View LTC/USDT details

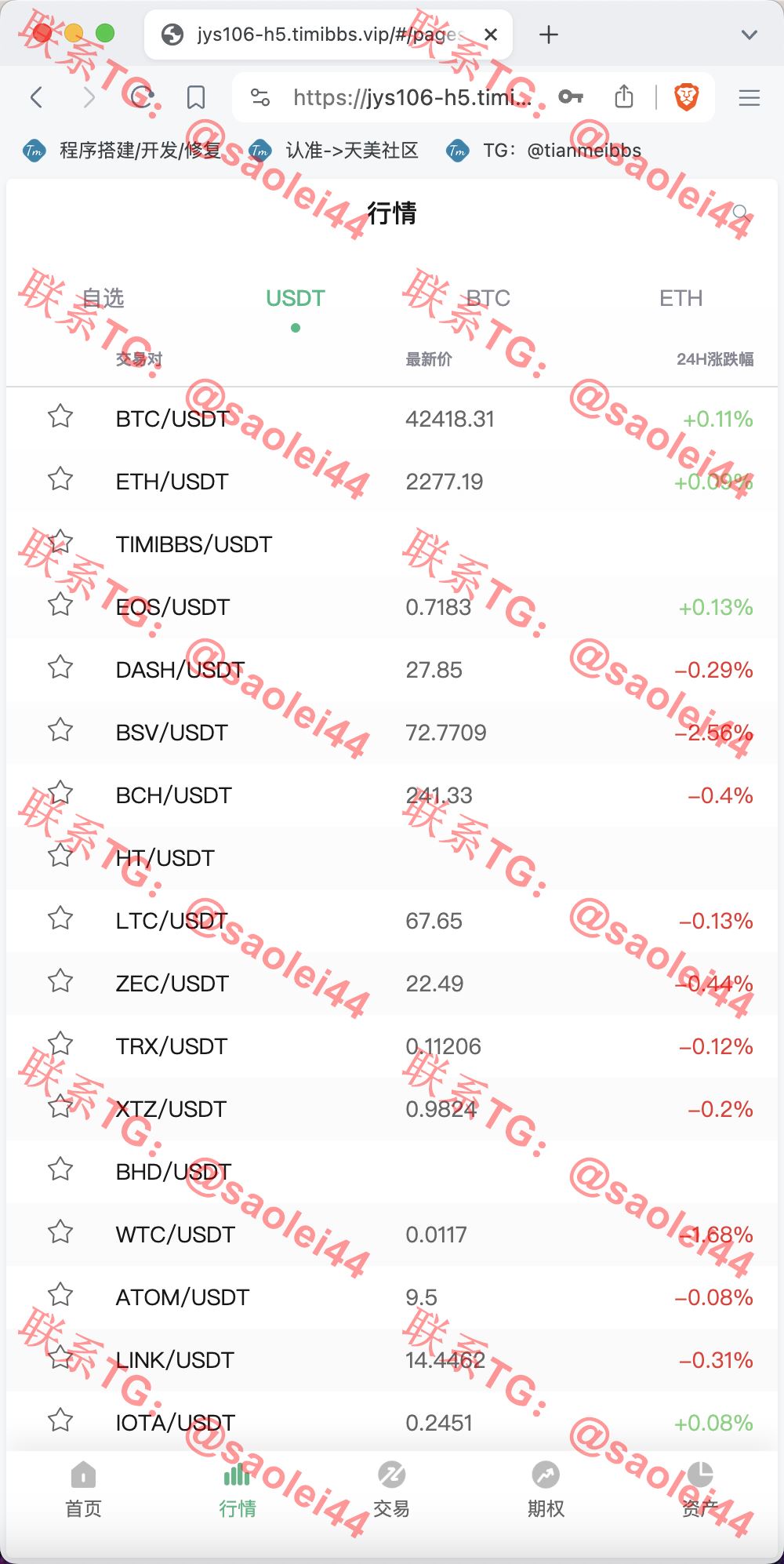392,921
